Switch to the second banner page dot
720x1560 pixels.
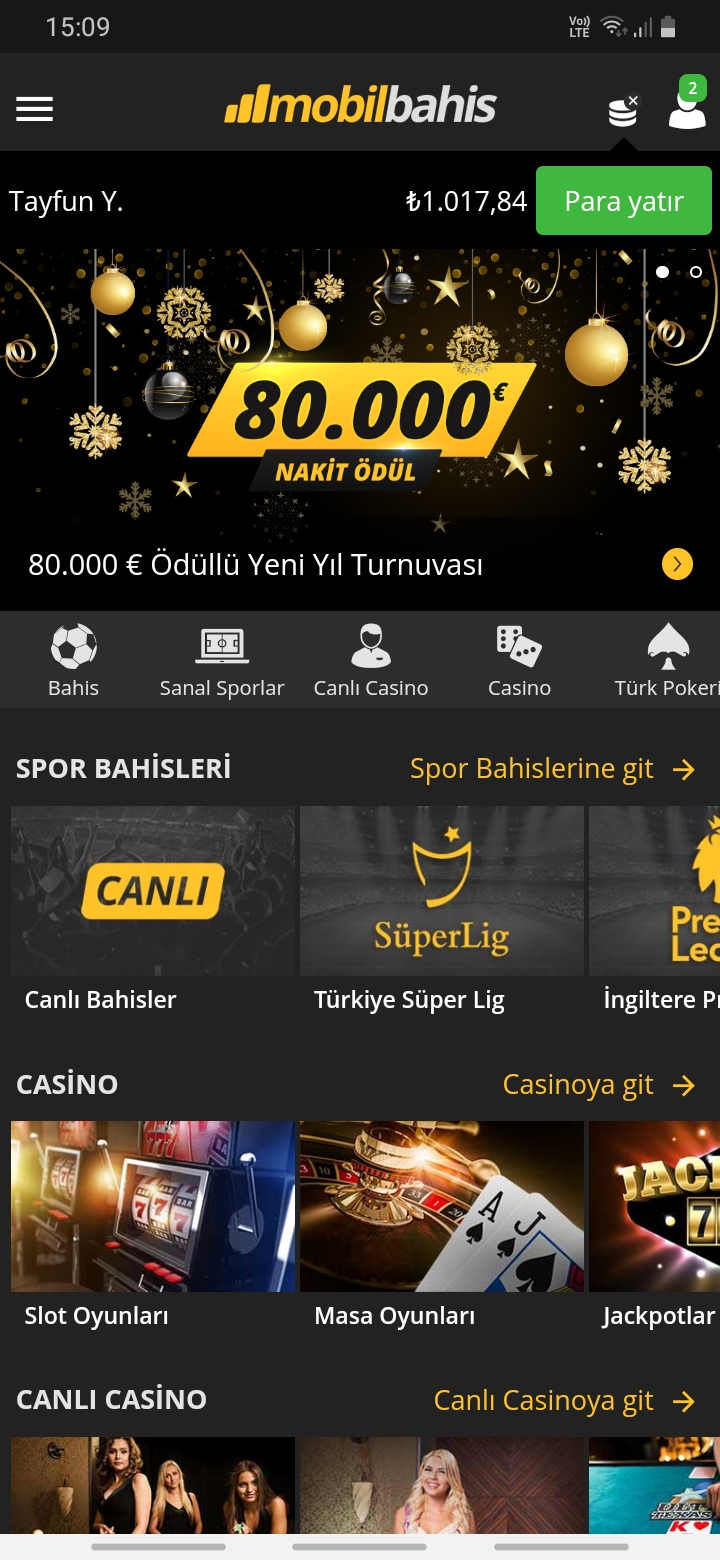coord(696,272)
